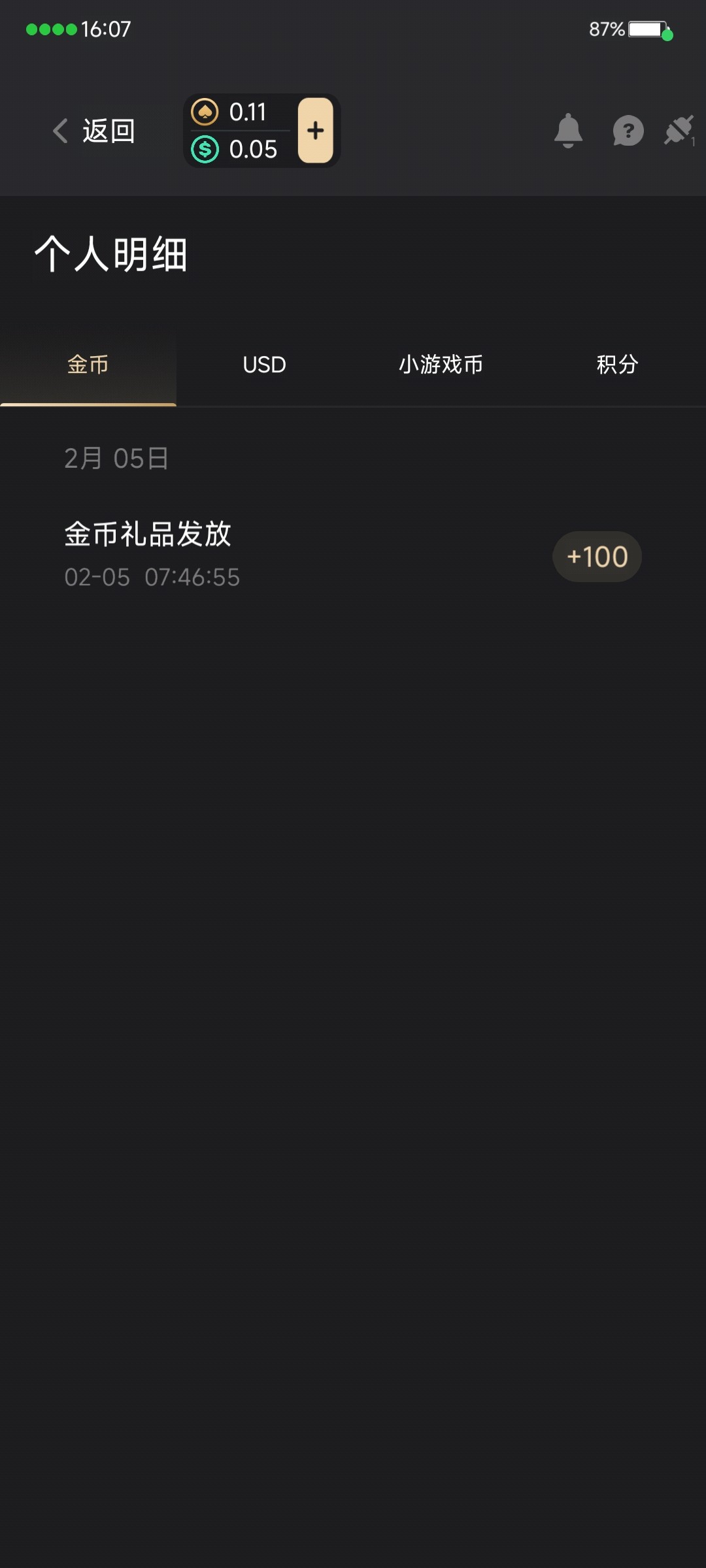Tap the plus button to add funds
Viewport: 706px width, 1568px height.
pyautogui.click(x=316, y=130)
